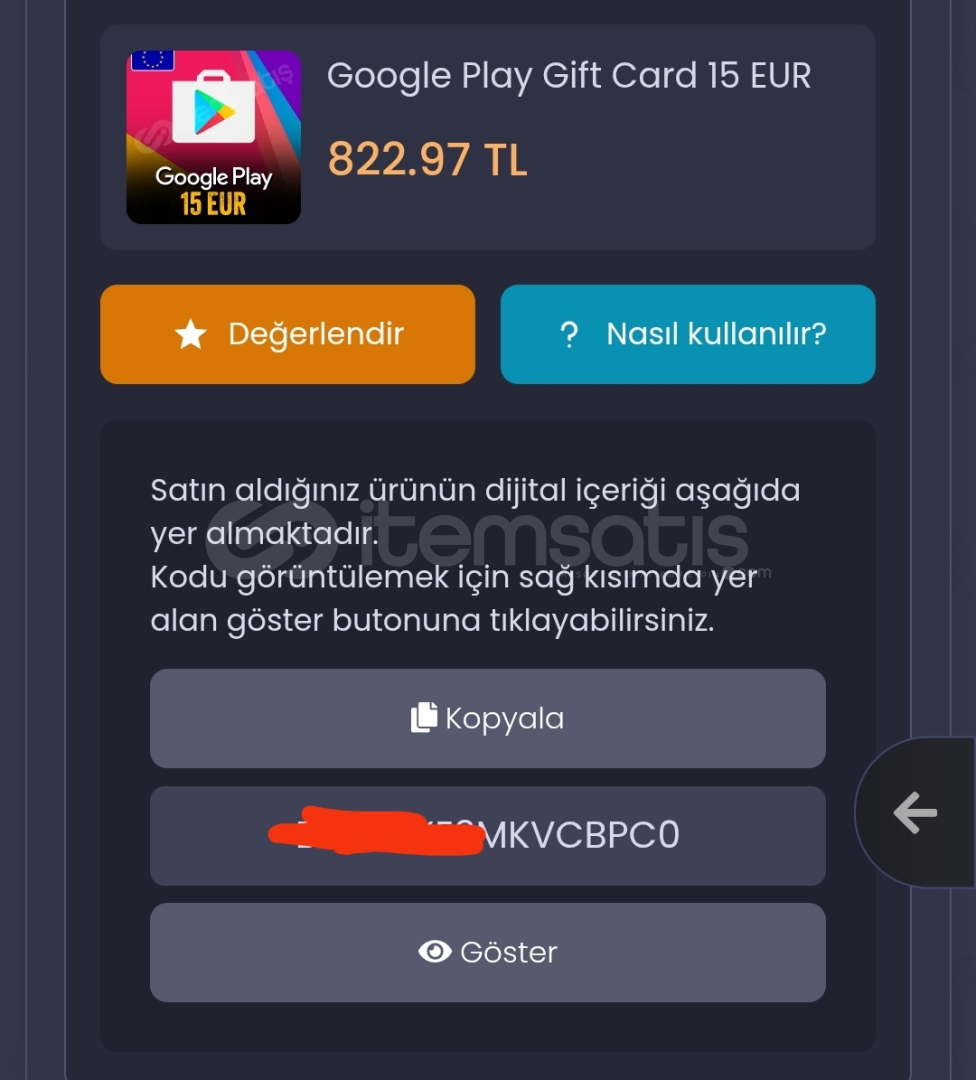Screen dimensions: 976x1080
Task: Tap the Değerlendir rating button
Action: coord(287,334)
